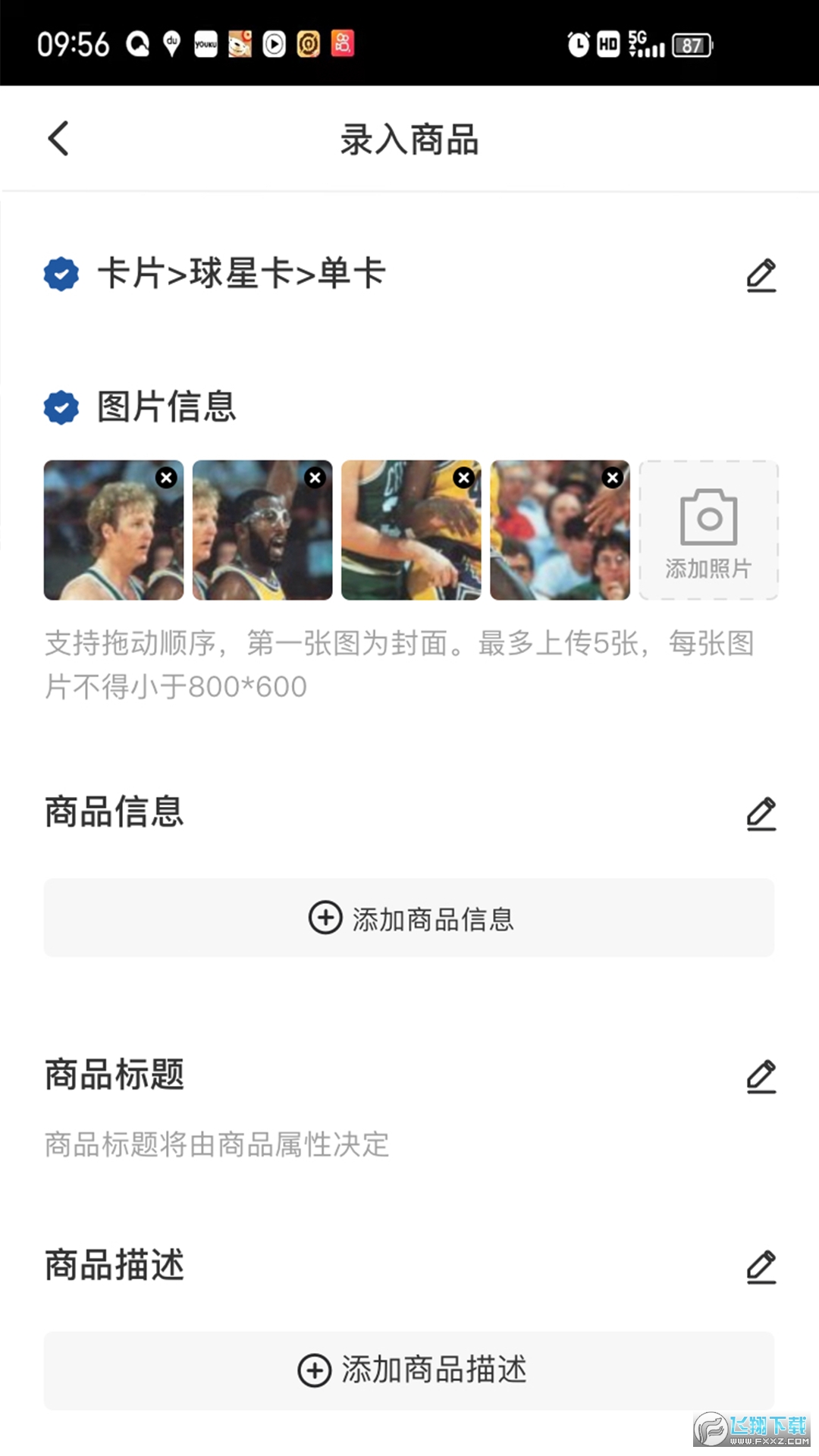819x1456 pixels.
Task: Tap 添加商品描述 button
Action: pyautogui.click(x=409, y=1370)
